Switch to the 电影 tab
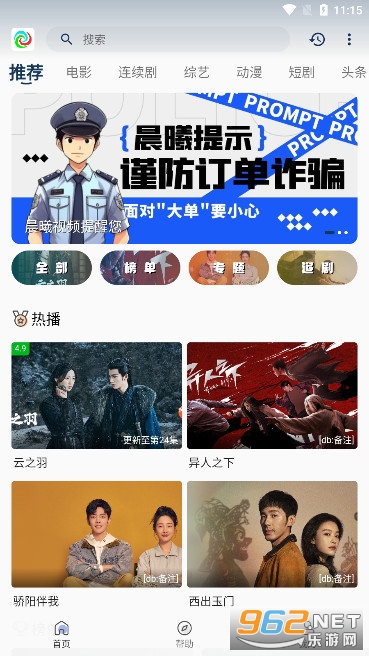369x656 pixels. tap(79, 72)
